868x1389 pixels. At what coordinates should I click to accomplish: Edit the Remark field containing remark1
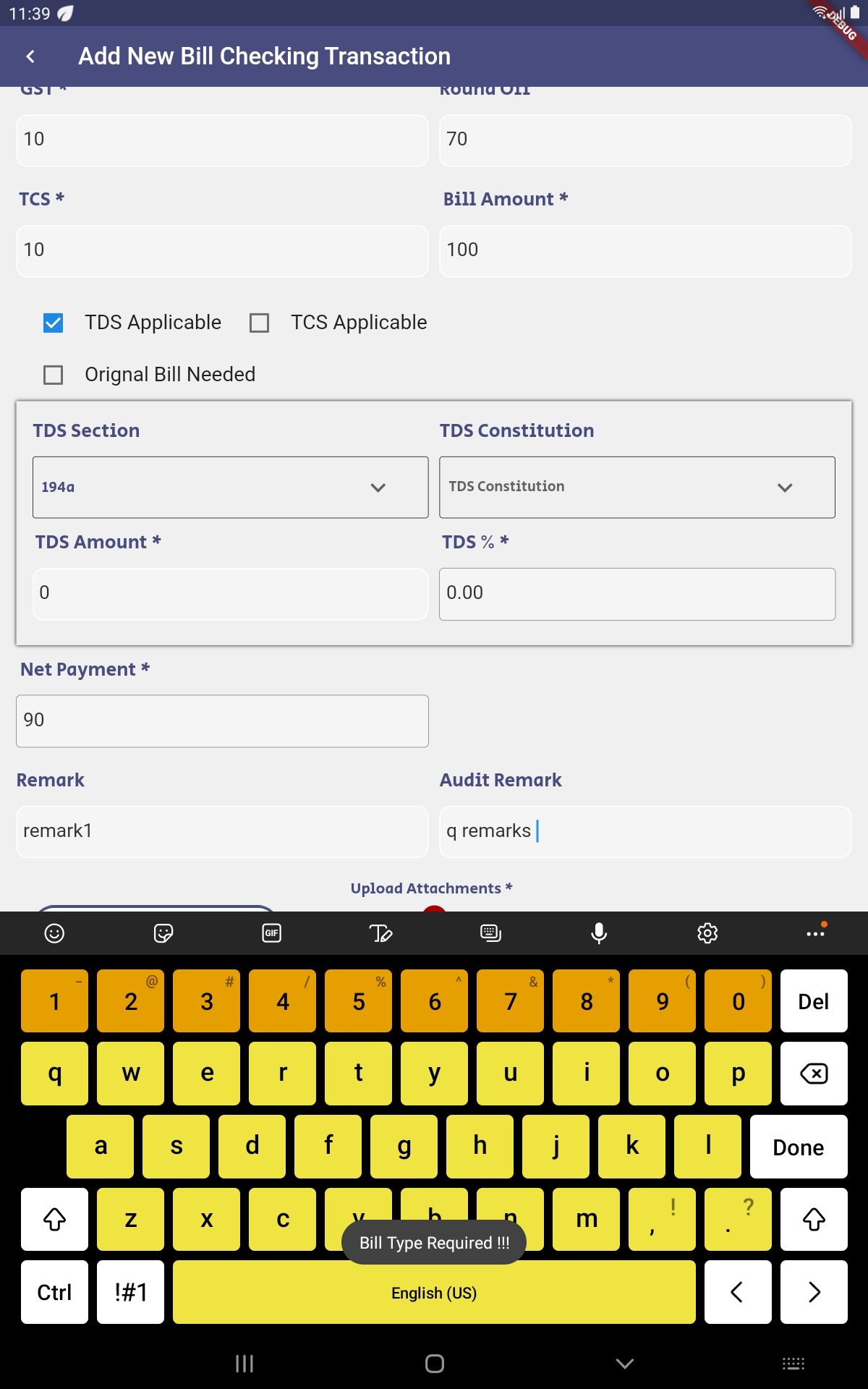[x=222, y=831]
